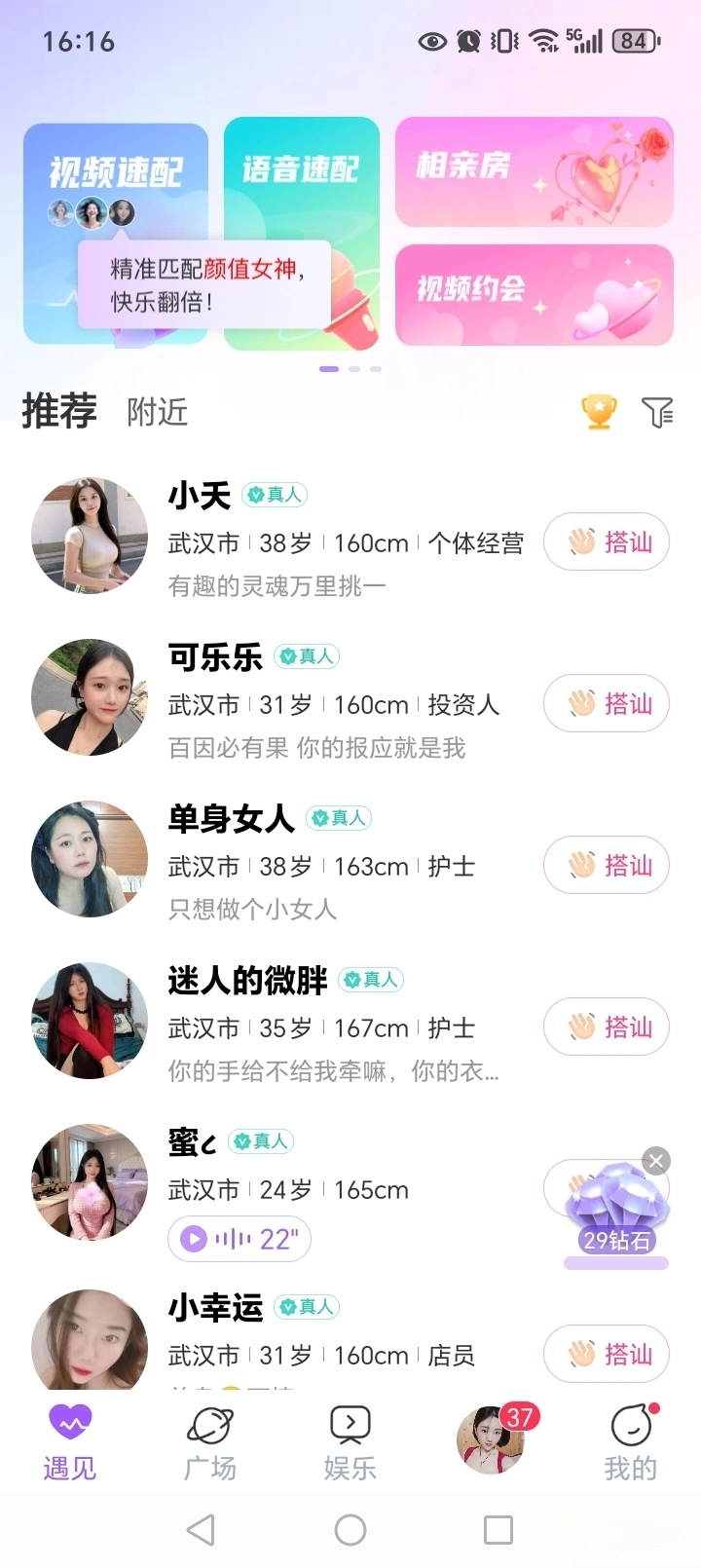This screenshot has height=1568, width=701.
Task: Dismiss the 29钻石 diamond promotion
Action: click(x=656, y=1160)
